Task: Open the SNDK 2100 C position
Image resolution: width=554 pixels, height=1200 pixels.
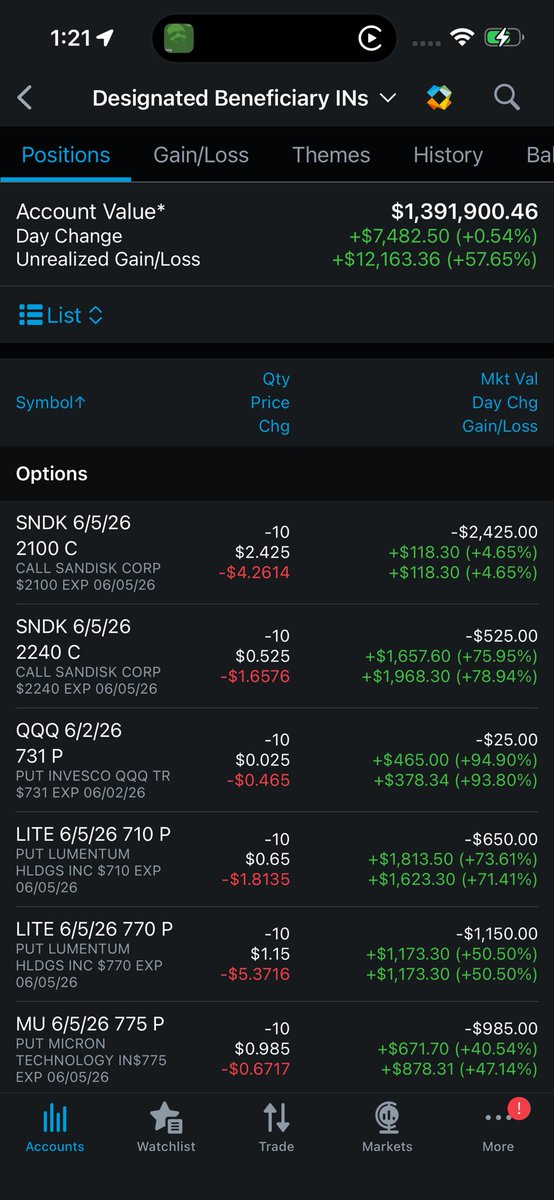Action: click(277, 552)
